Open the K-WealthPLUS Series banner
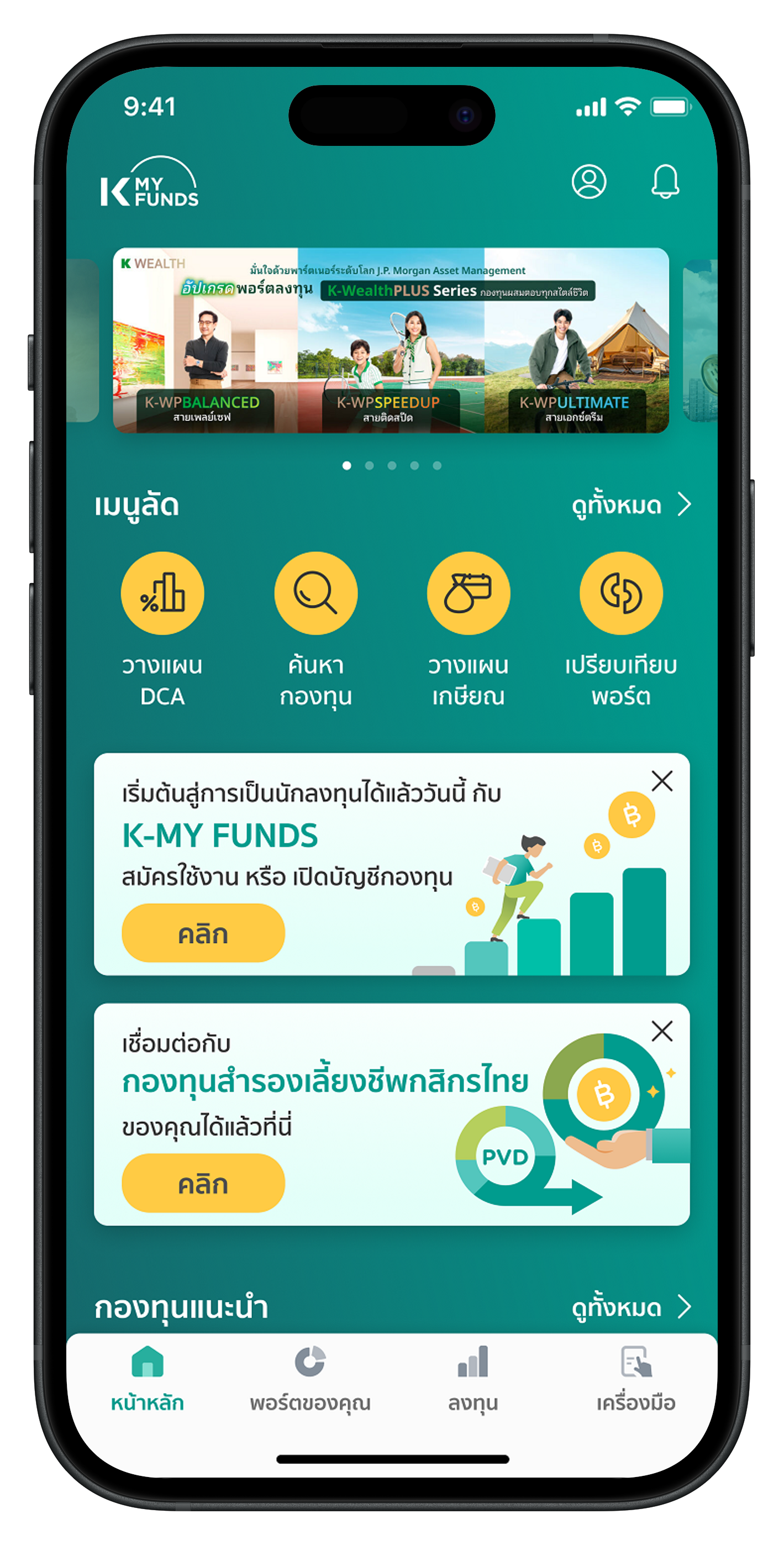 pyautogui.click(x=391, y=340)
